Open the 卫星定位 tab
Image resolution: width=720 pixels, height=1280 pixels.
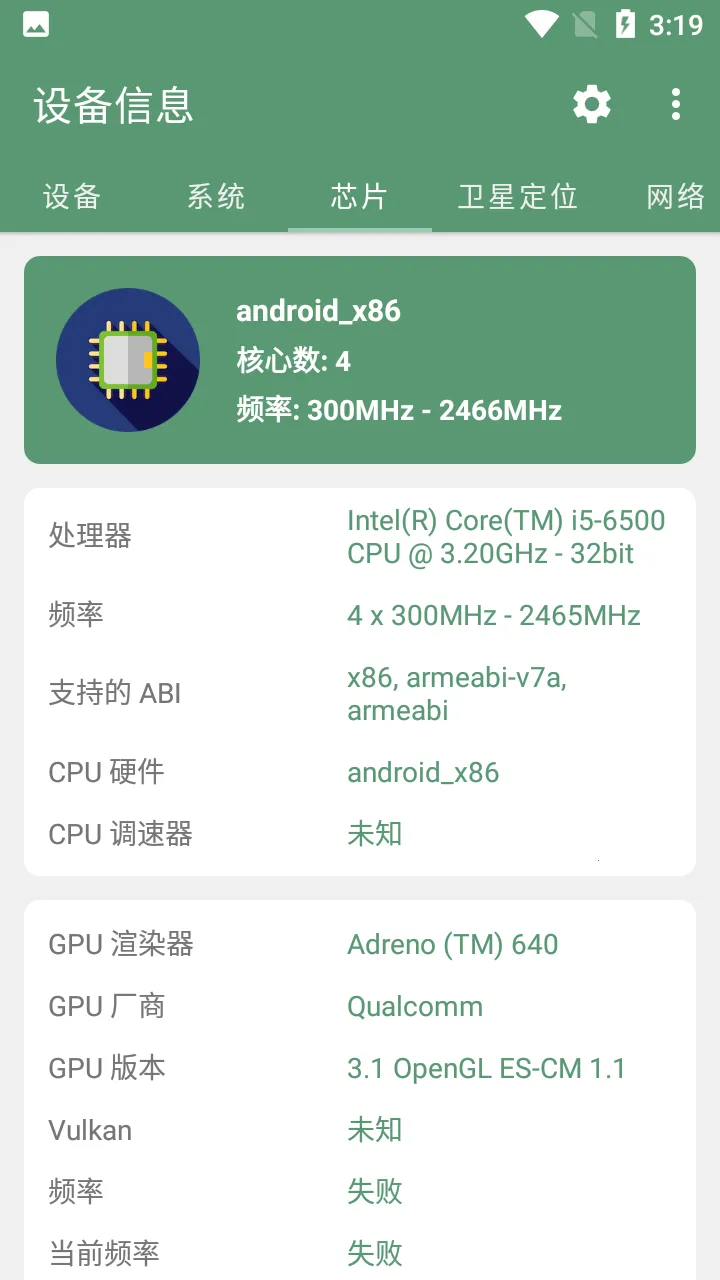pos(517,197)
